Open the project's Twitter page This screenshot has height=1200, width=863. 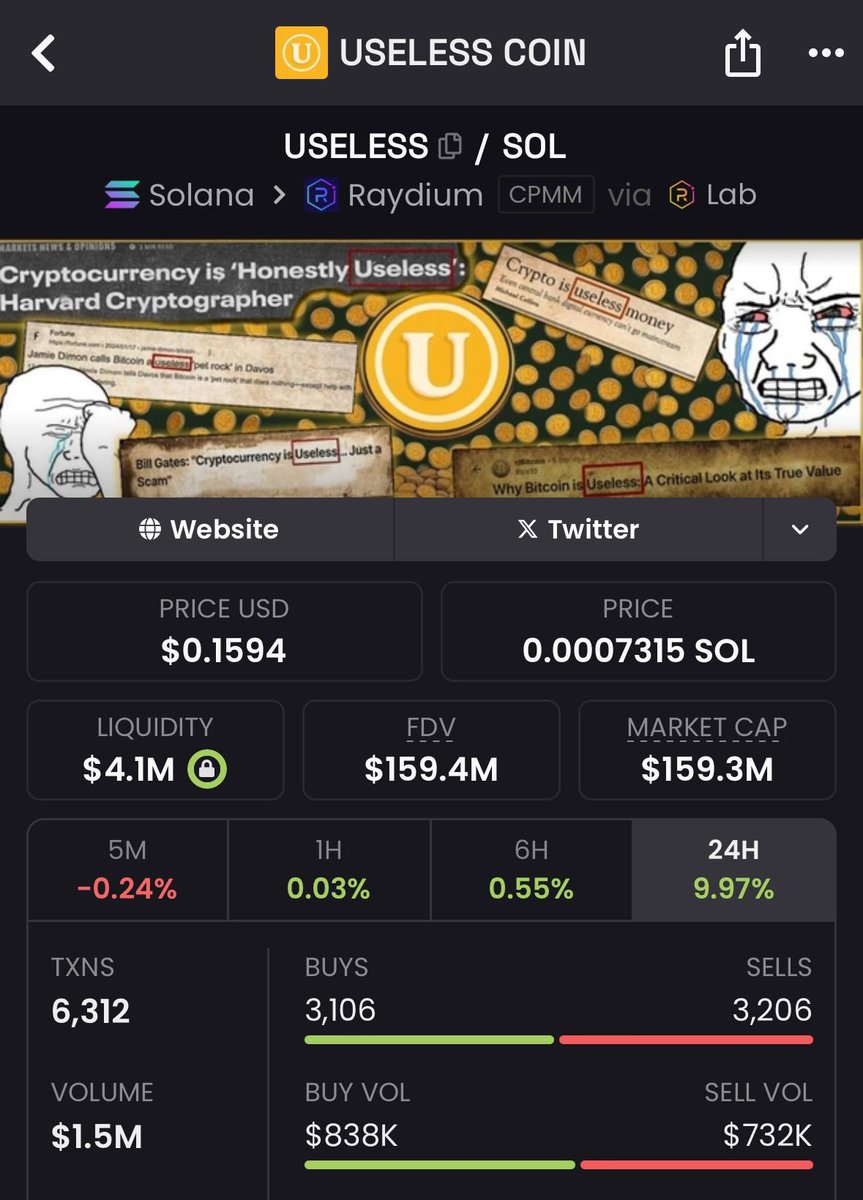pos(578,529)
